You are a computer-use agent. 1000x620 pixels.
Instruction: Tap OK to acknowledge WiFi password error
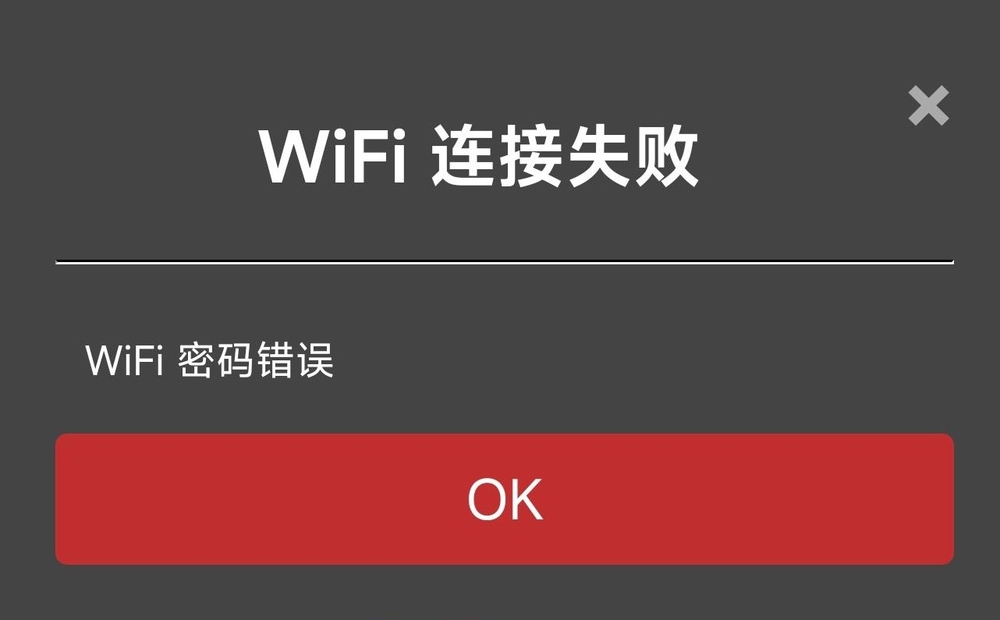504,499
